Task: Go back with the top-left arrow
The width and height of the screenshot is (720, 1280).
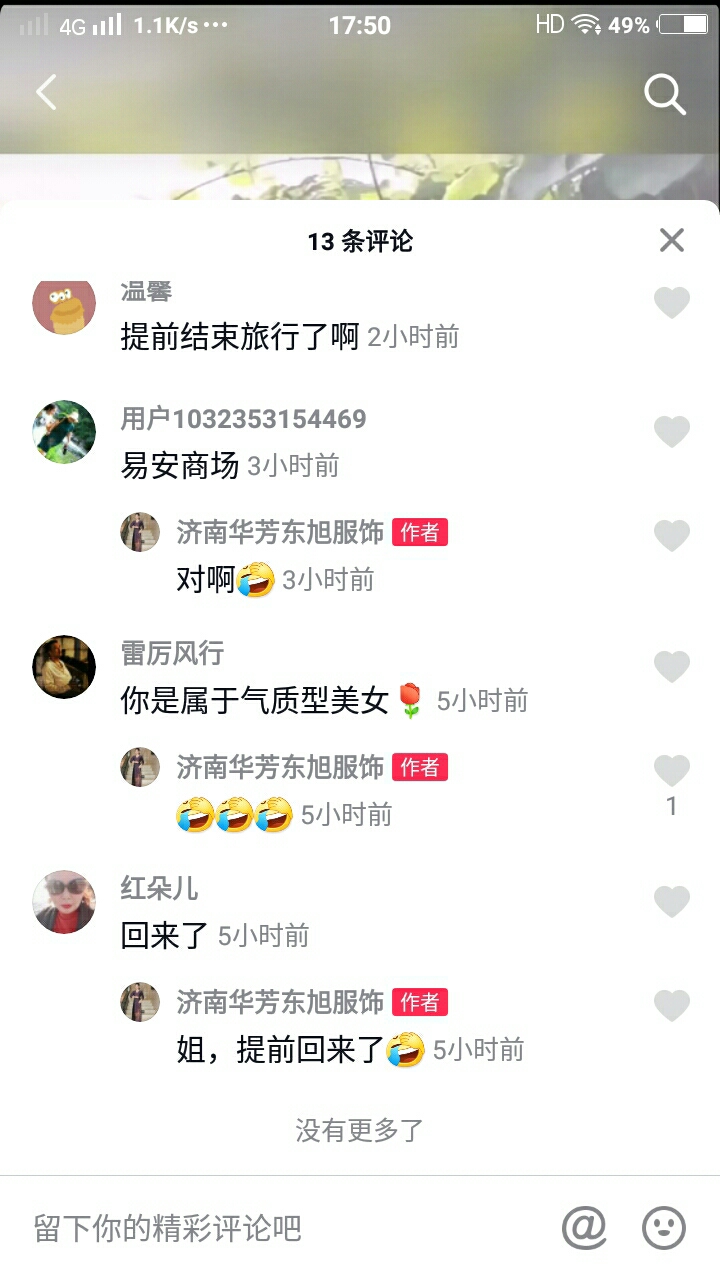Action: (46, 93)
